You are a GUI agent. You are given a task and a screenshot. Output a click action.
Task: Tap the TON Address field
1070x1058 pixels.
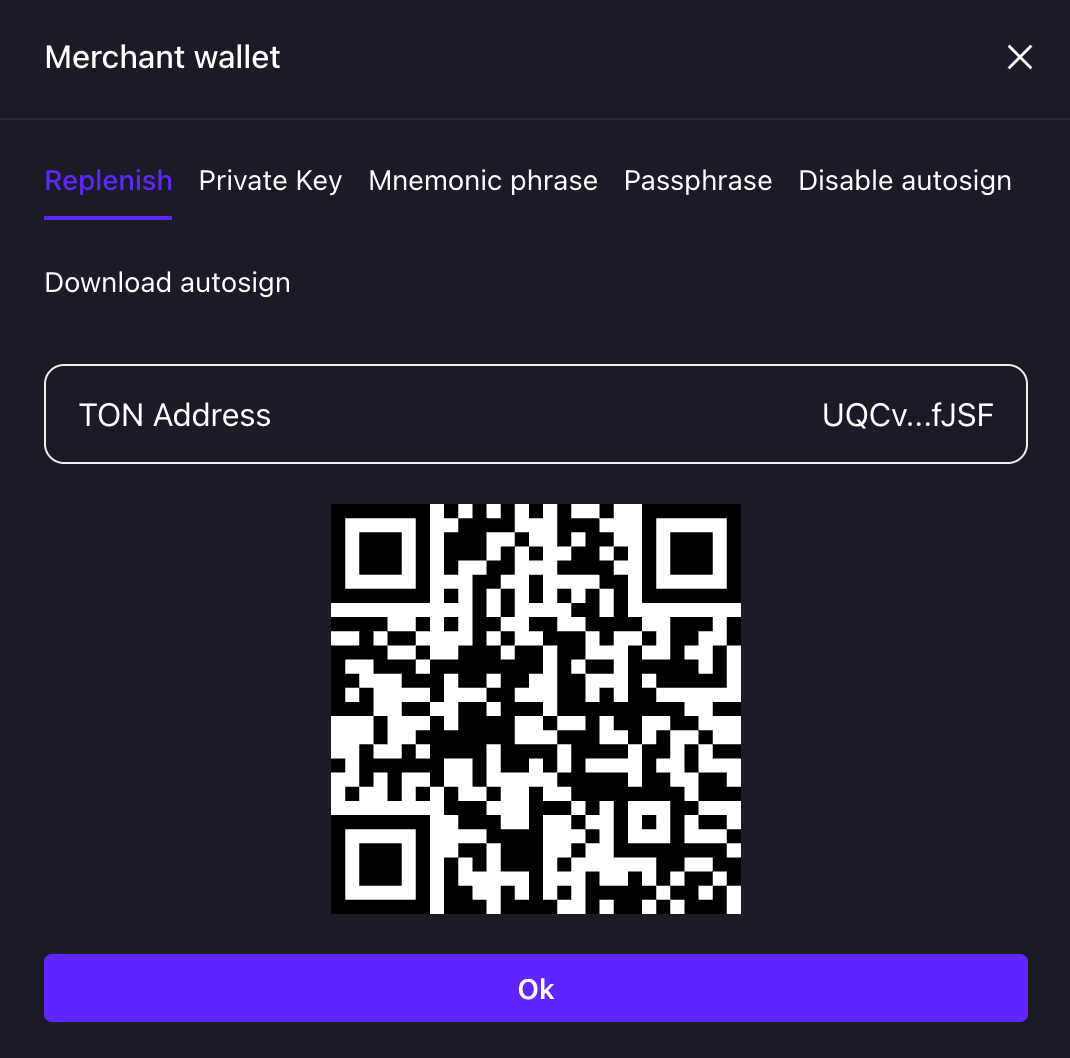[x=536, y=414]
